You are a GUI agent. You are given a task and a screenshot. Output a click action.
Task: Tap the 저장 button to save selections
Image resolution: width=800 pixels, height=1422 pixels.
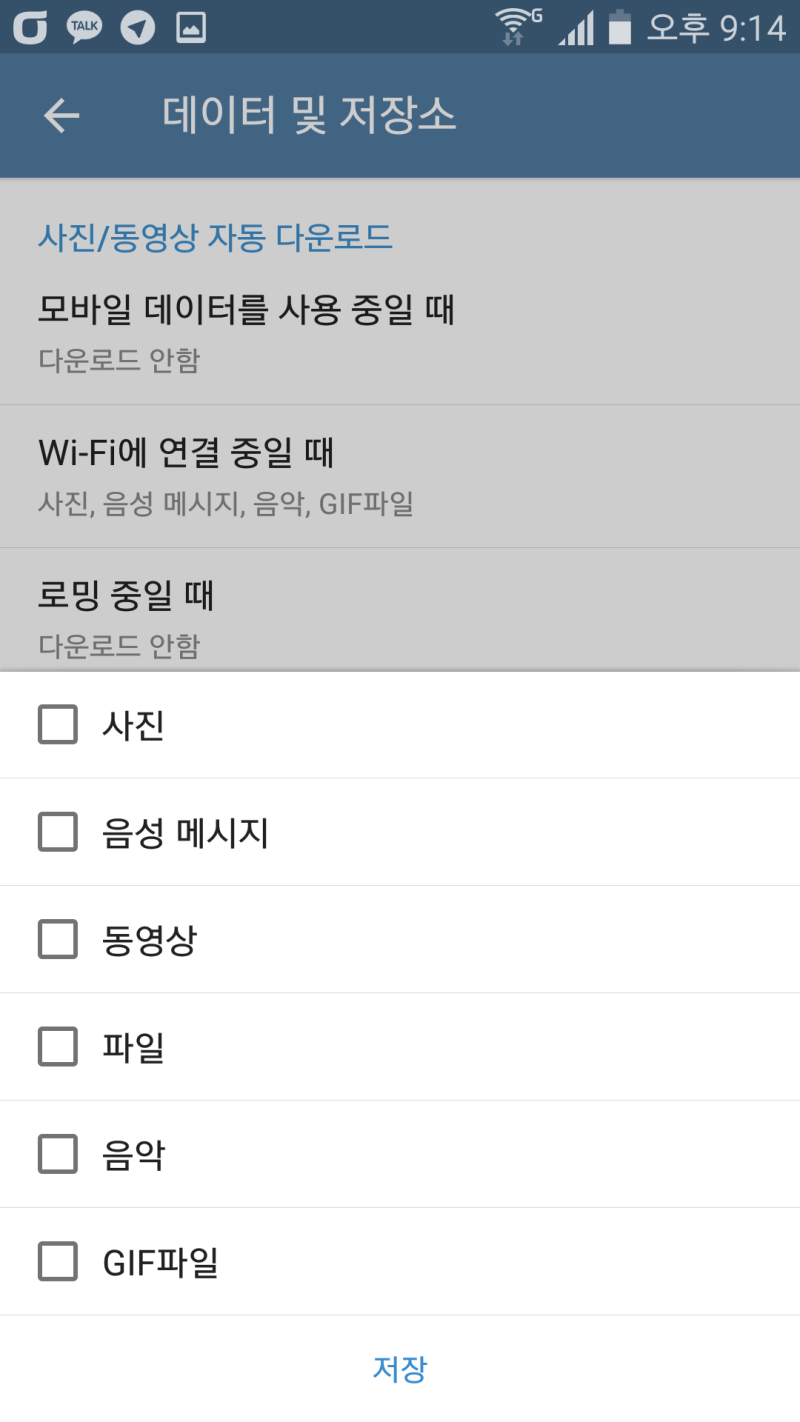coord(400,1367)
